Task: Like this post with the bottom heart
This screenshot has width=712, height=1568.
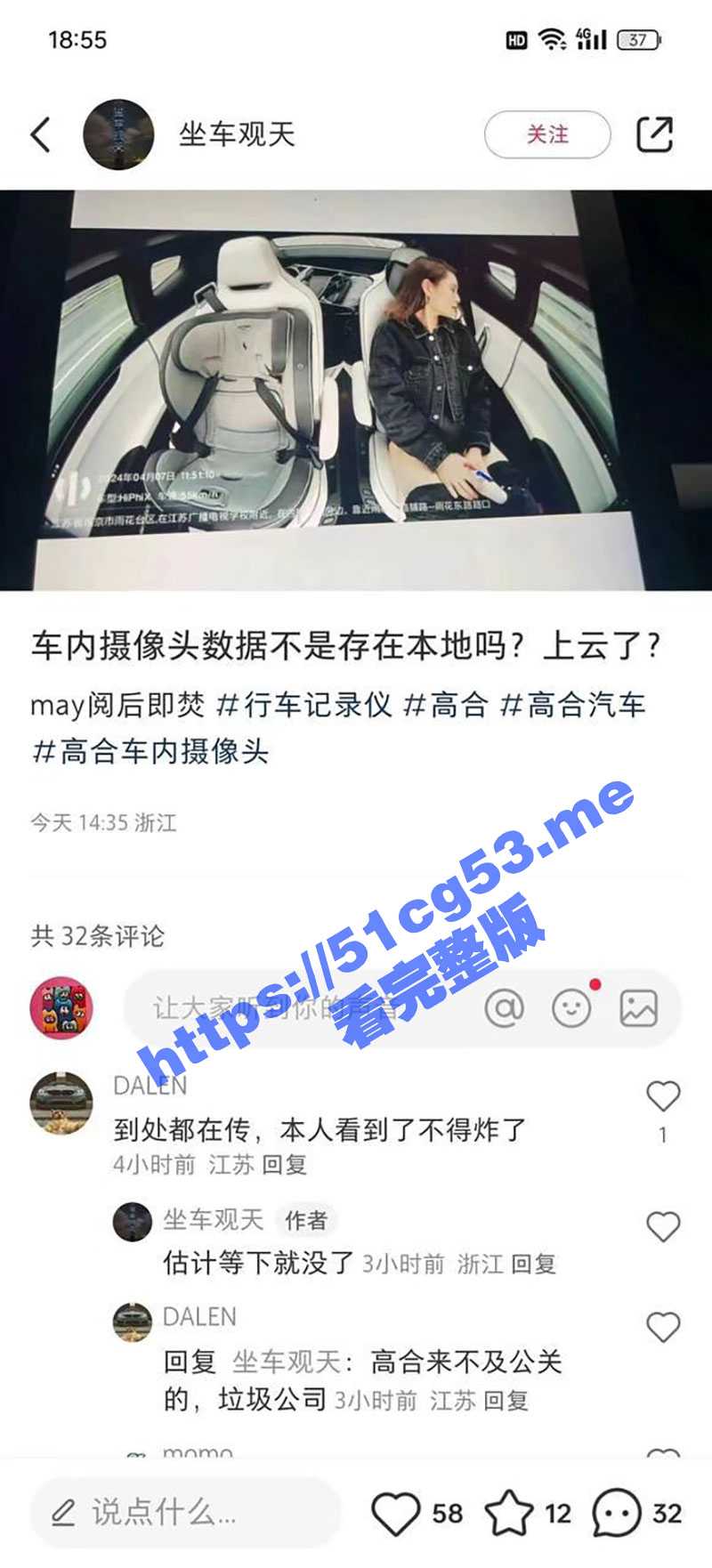Action: 395,1514
